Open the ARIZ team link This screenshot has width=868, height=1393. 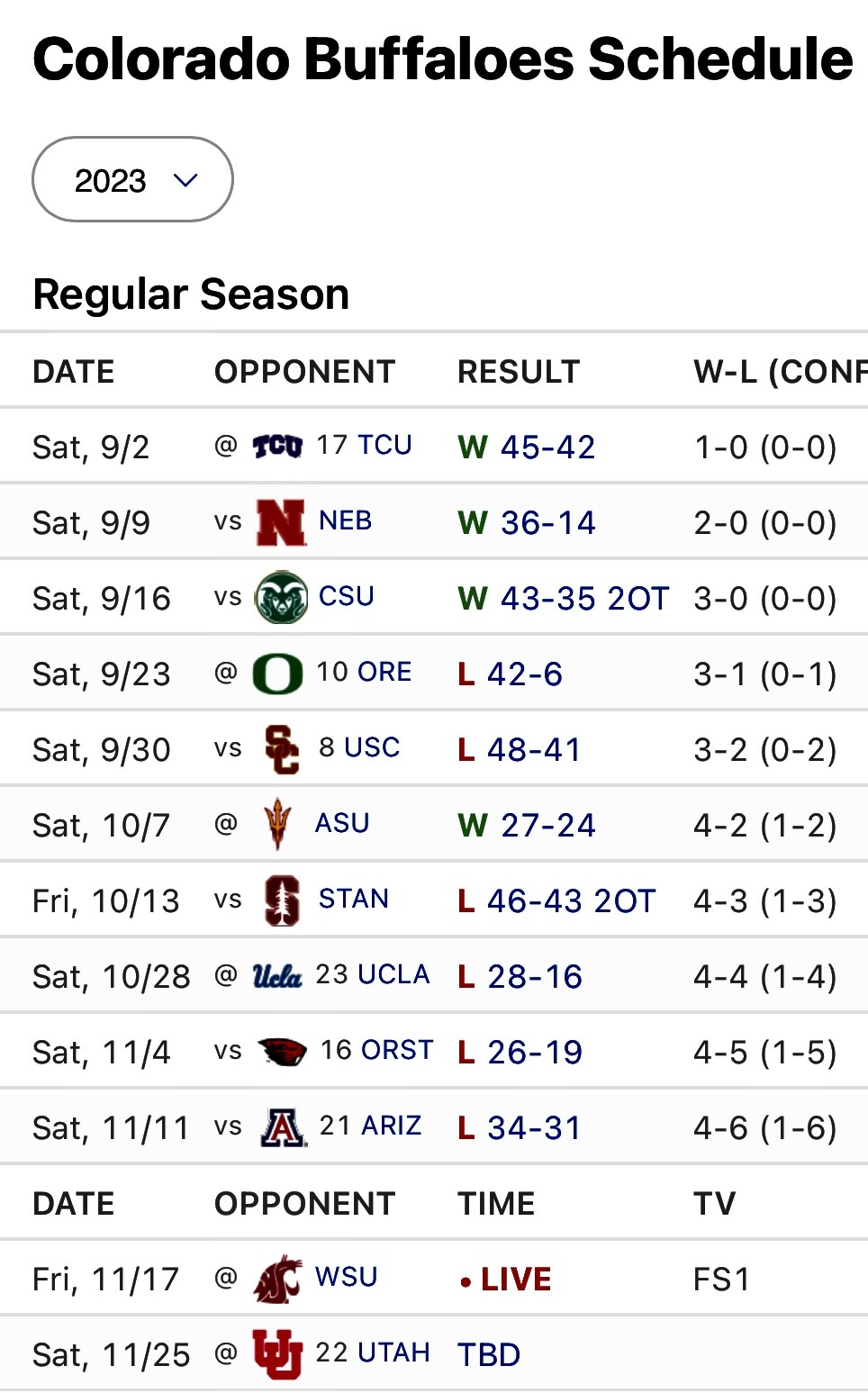click(391, 1126)
